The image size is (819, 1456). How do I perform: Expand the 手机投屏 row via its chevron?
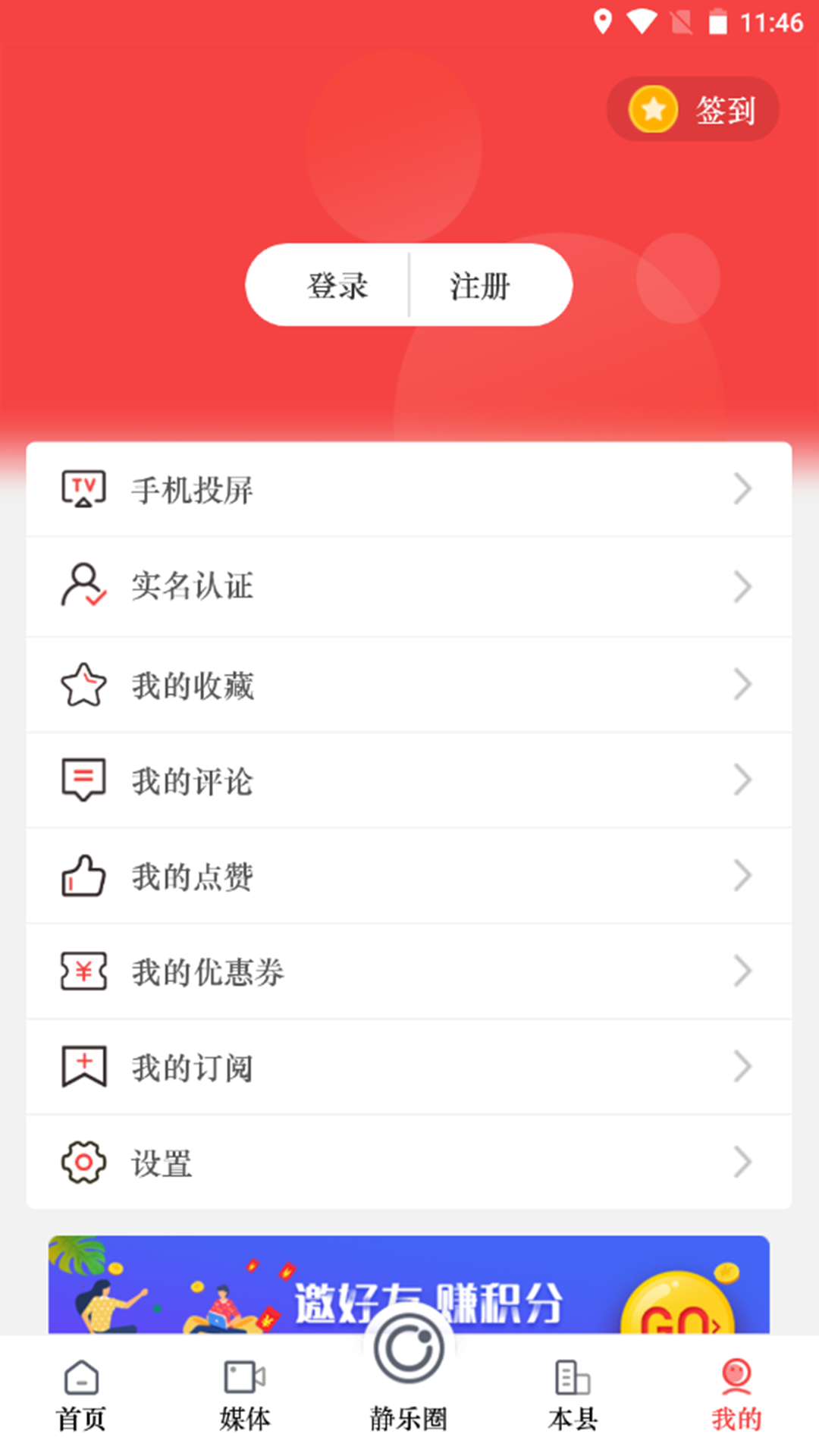click(x=742, y=489)
